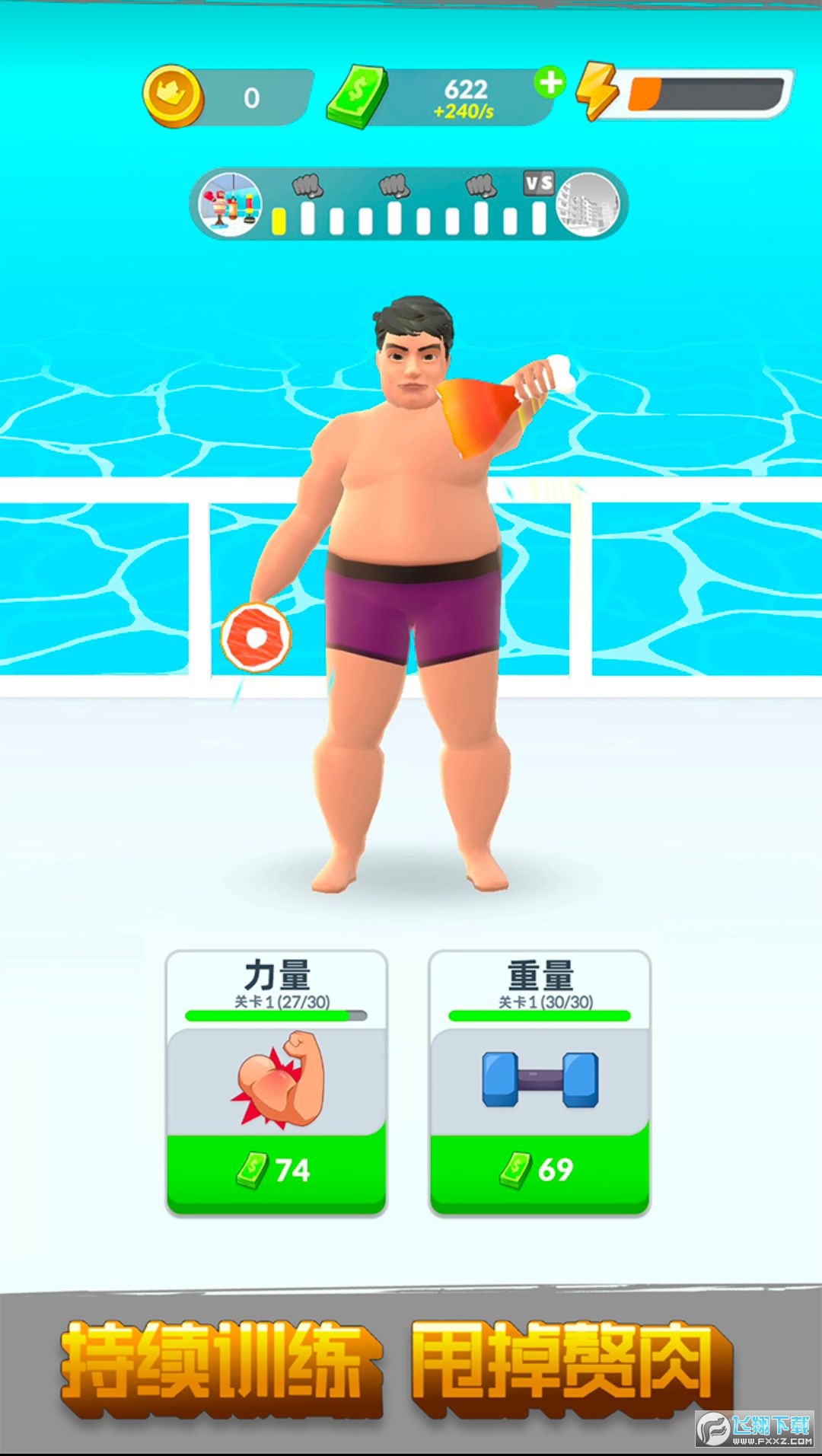The height and width of the screenshot is (1456, 822).
Task: Tap the green plus to add cash
Action: 550,82
